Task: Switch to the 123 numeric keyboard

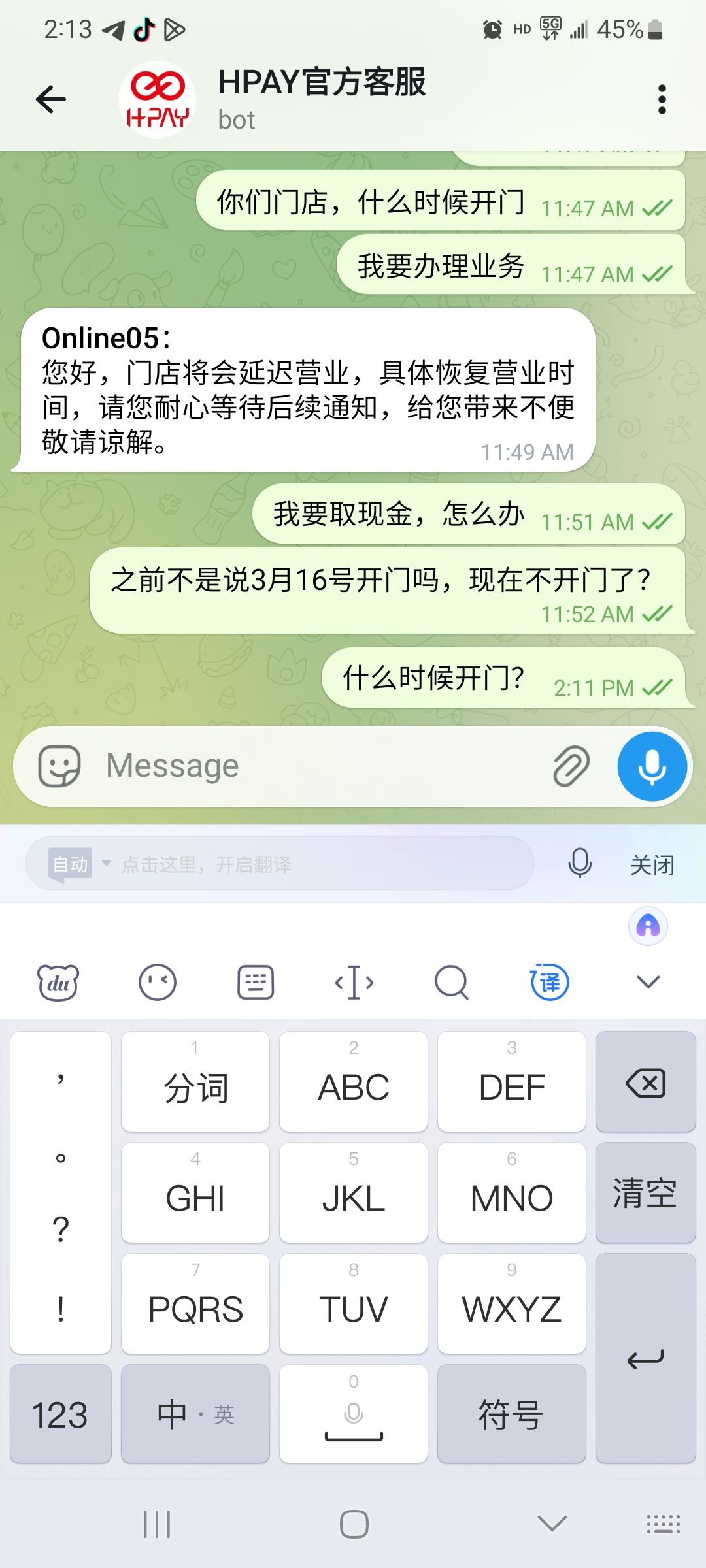Action: [x=60, y=1414]
